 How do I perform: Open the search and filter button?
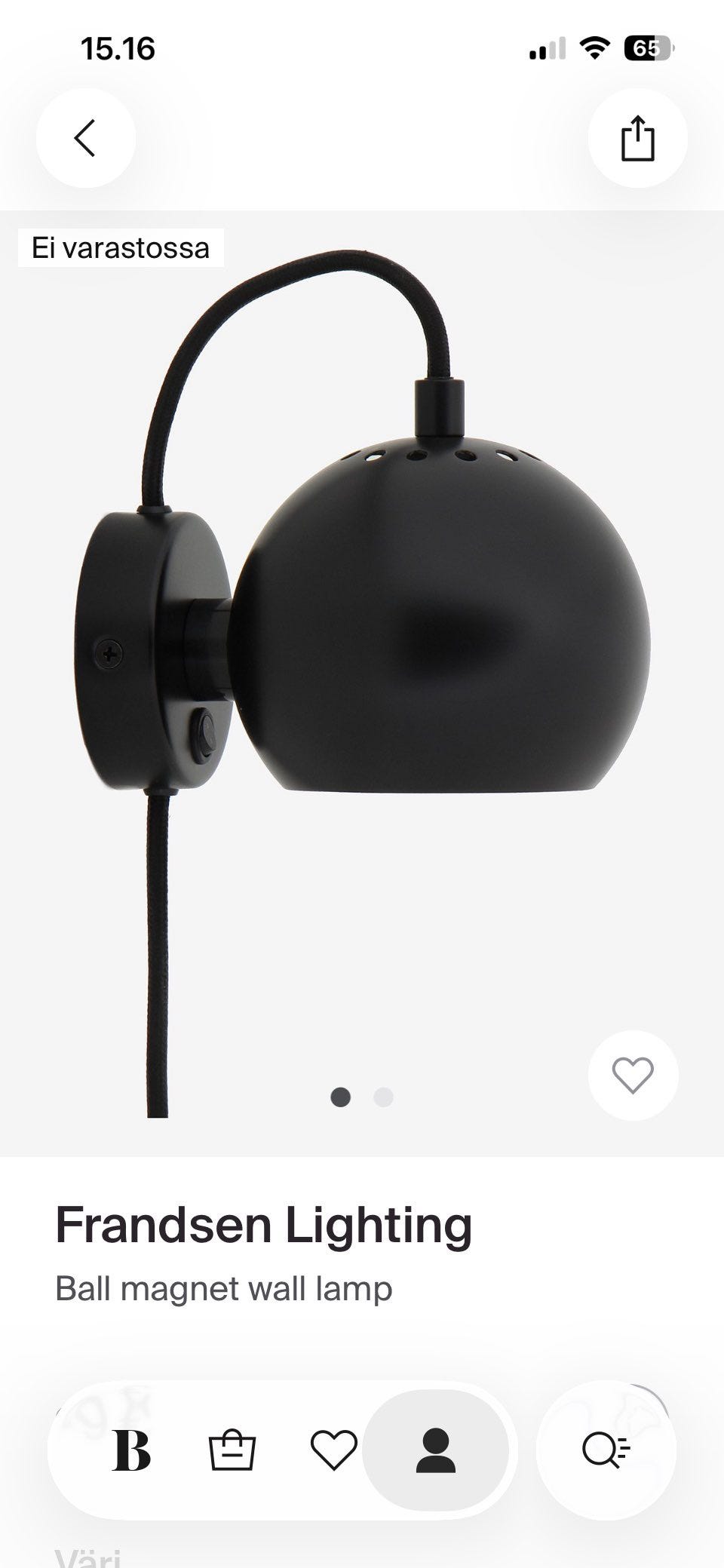coord(606,1450)
